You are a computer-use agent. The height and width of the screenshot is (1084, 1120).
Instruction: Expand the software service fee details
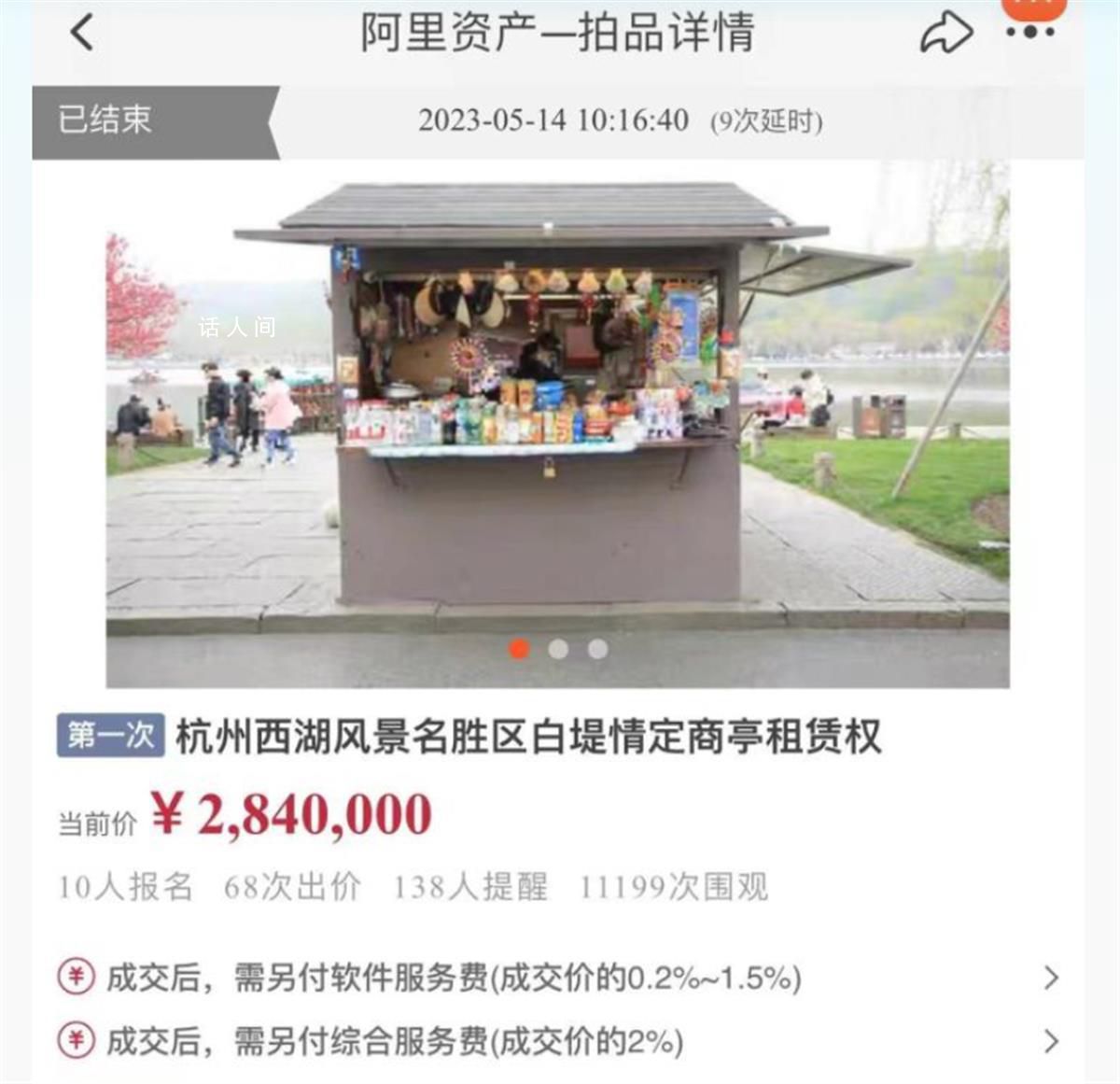[x=1051, y=978]
